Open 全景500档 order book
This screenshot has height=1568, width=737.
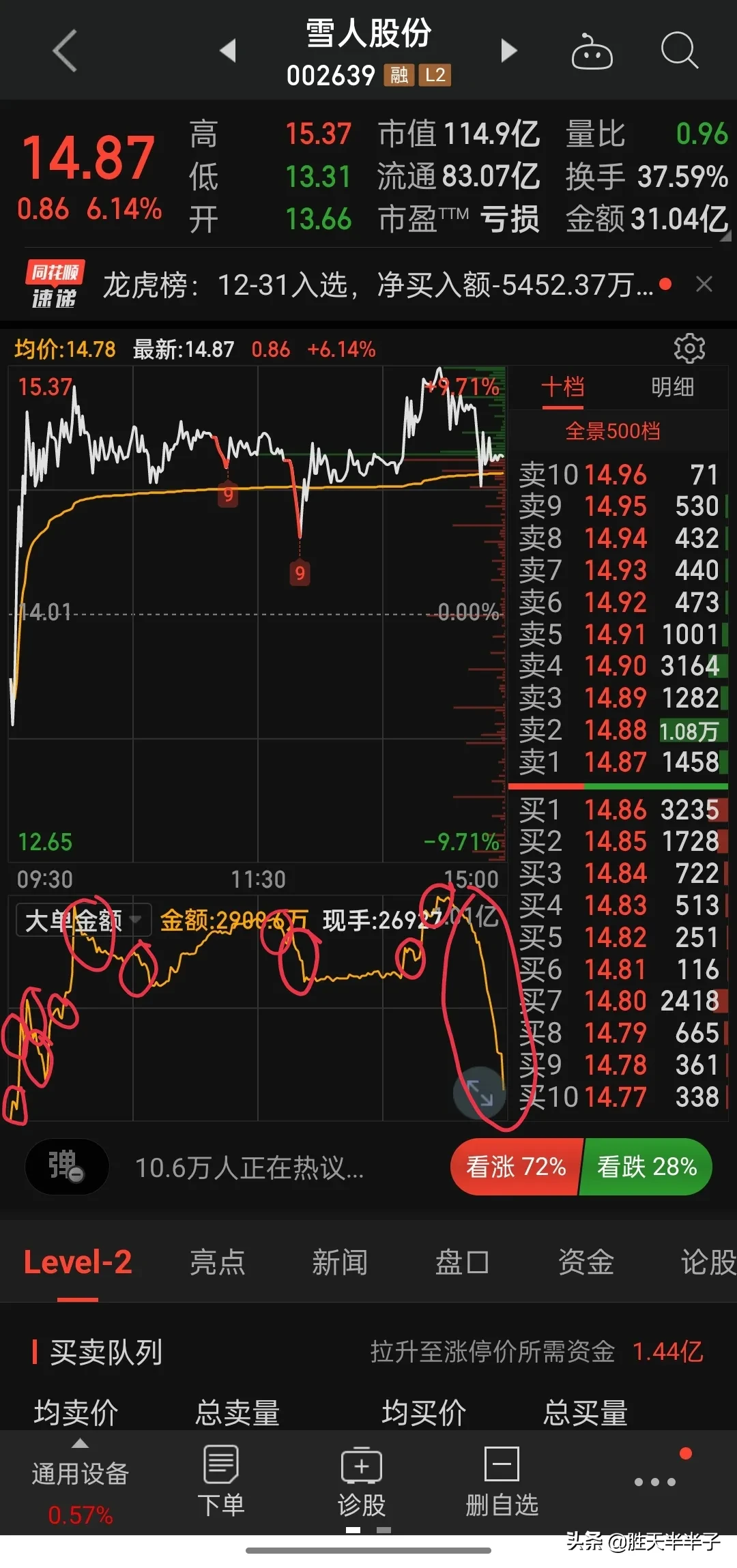pyautogui.click(x=613, y=431)
